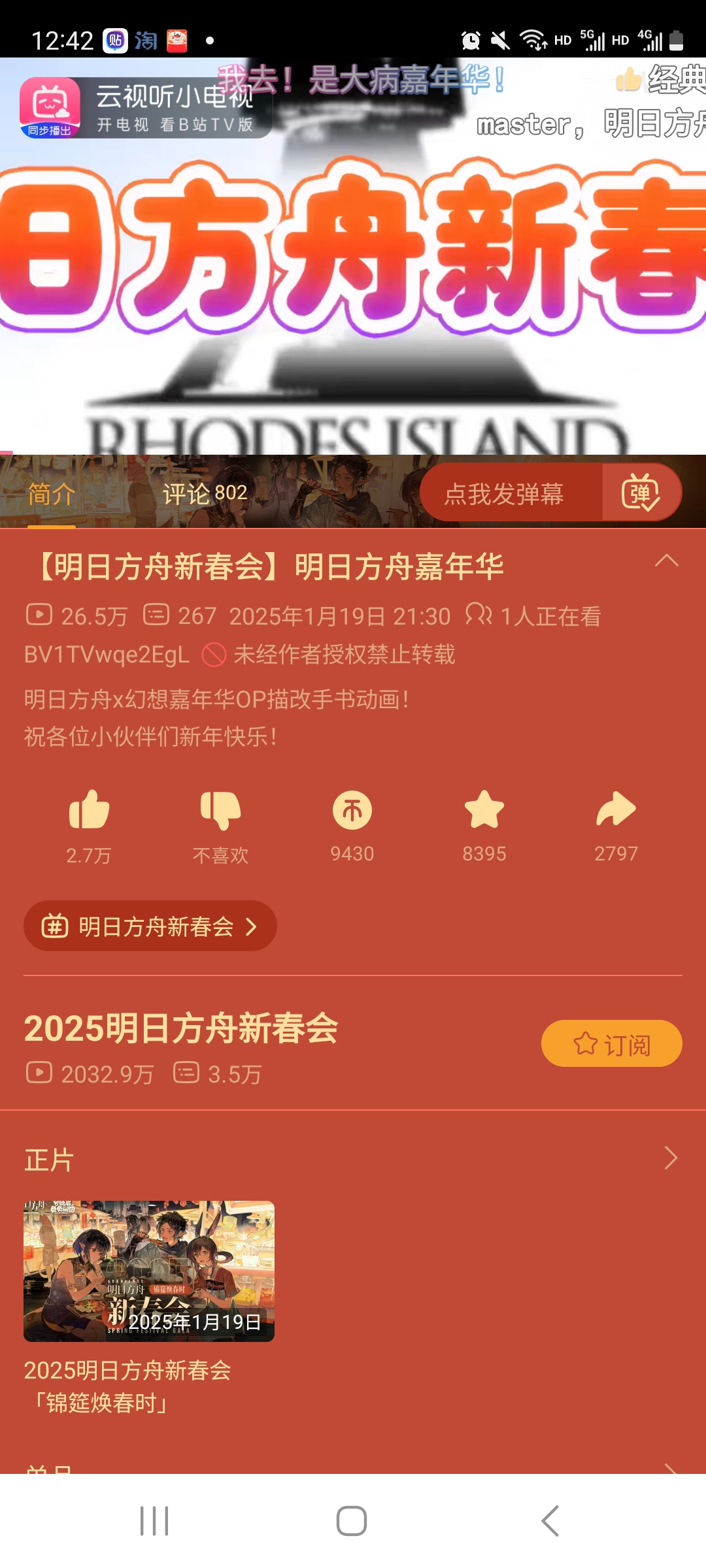The width and height of the screenshot is (706, 1568).
Task: Switch to the 简介 tab
Action: 52,494
